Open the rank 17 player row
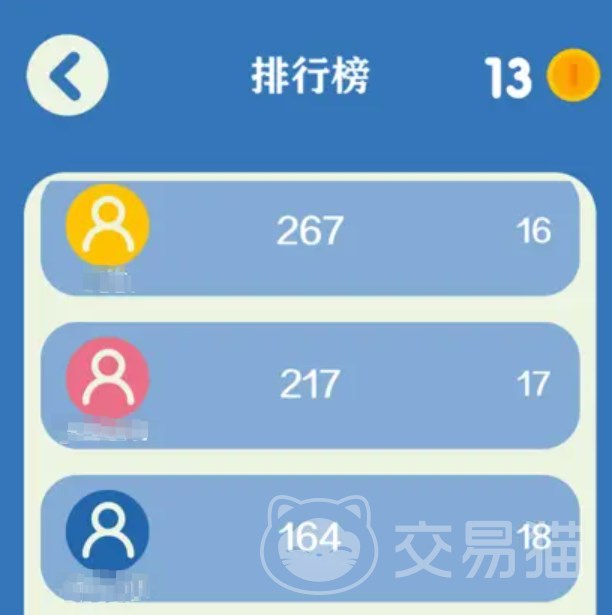This screenshot has height=615, width=612. click(x=310, y=385)
